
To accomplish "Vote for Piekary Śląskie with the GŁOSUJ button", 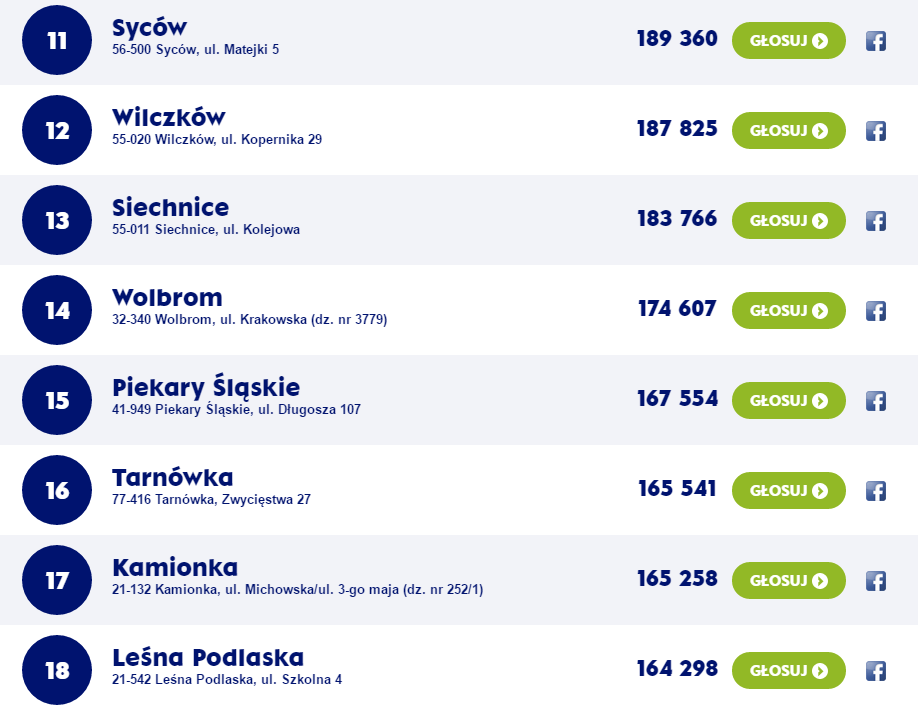I will 788,401.
